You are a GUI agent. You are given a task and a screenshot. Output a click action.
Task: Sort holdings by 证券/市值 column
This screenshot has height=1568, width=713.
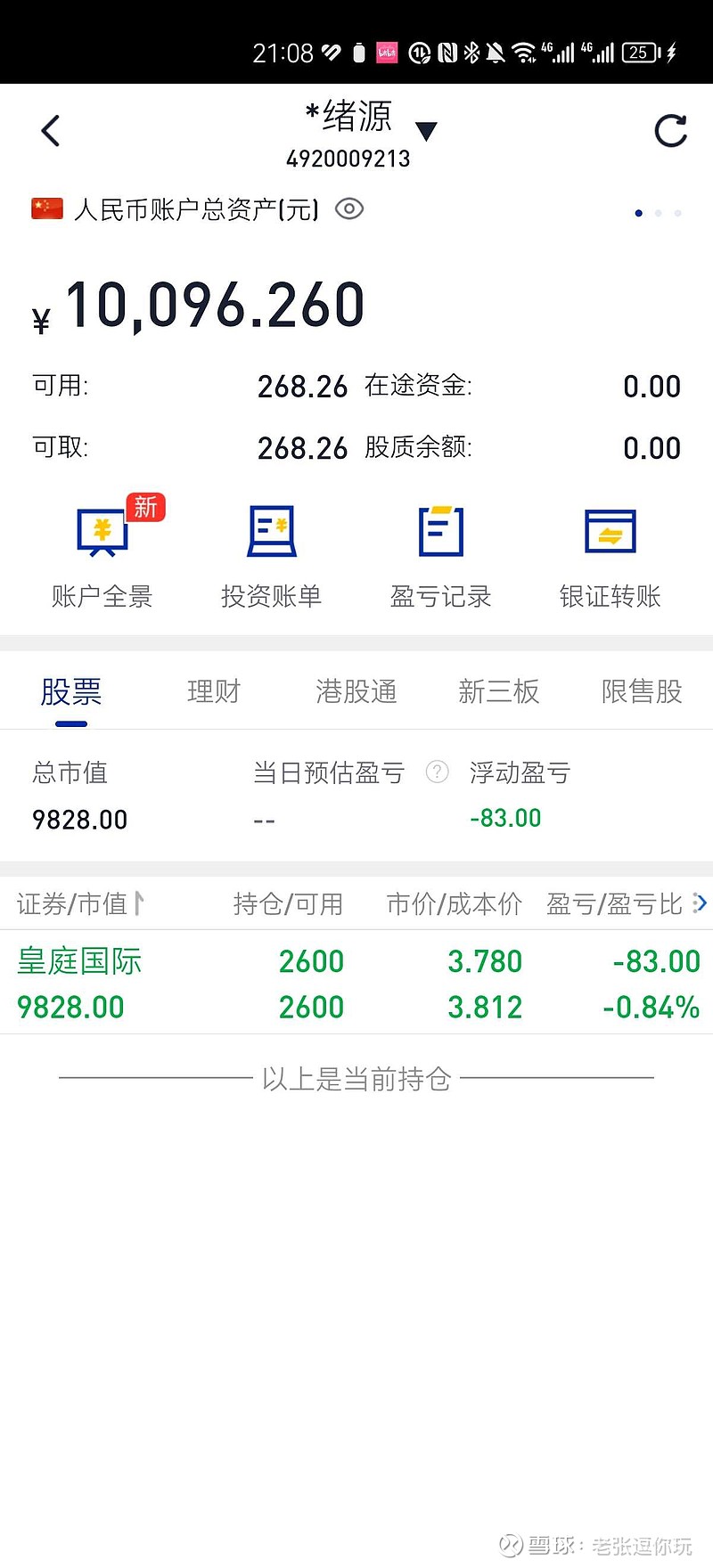click(80, 904)
